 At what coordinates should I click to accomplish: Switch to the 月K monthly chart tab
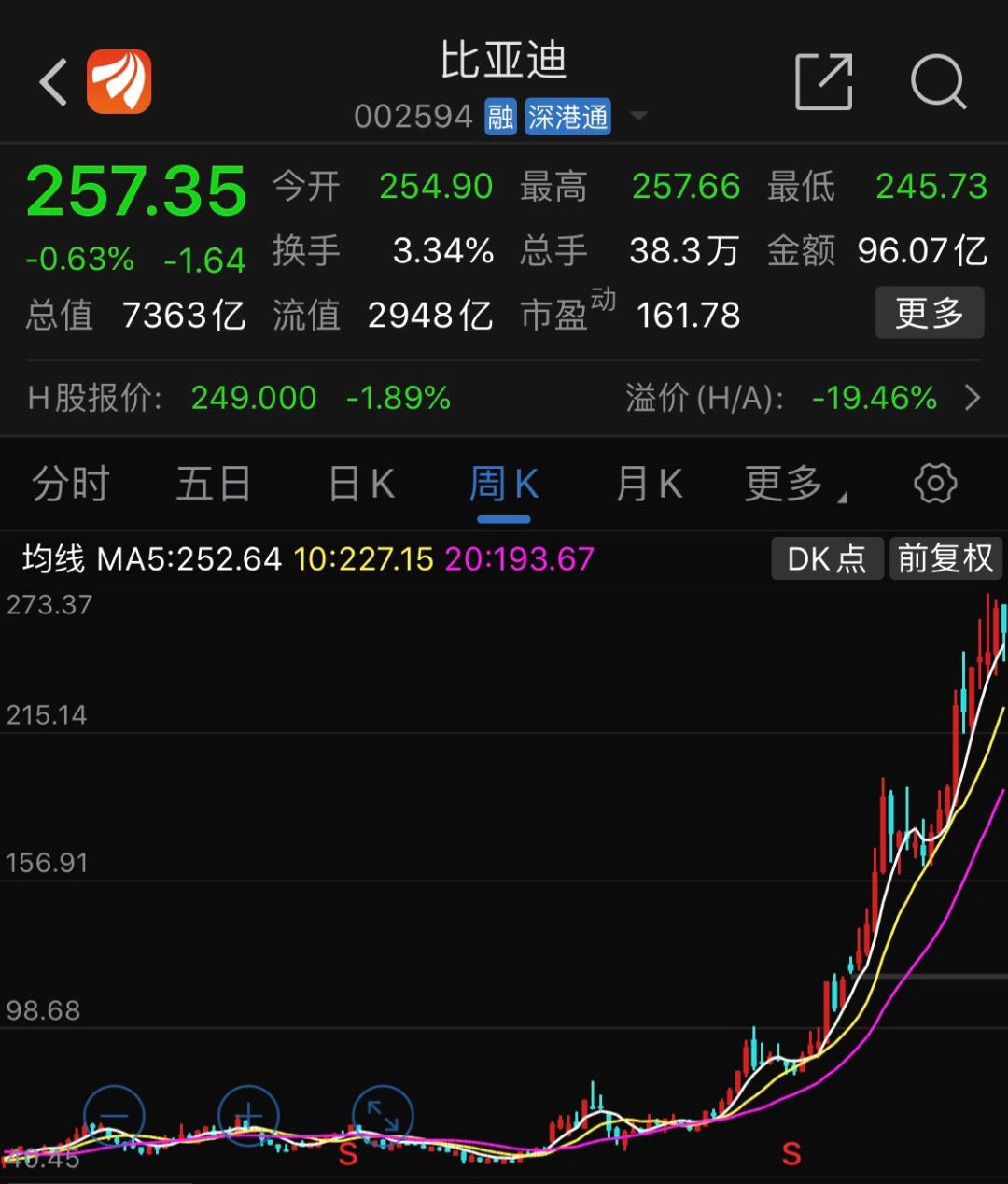pos(648,483)
